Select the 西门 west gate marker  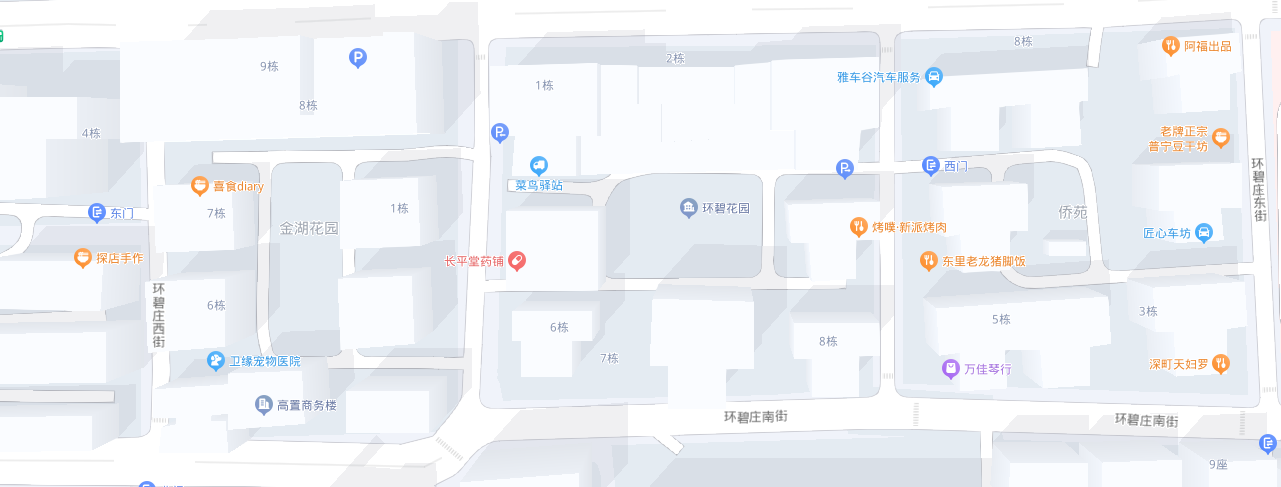[930, 166]
